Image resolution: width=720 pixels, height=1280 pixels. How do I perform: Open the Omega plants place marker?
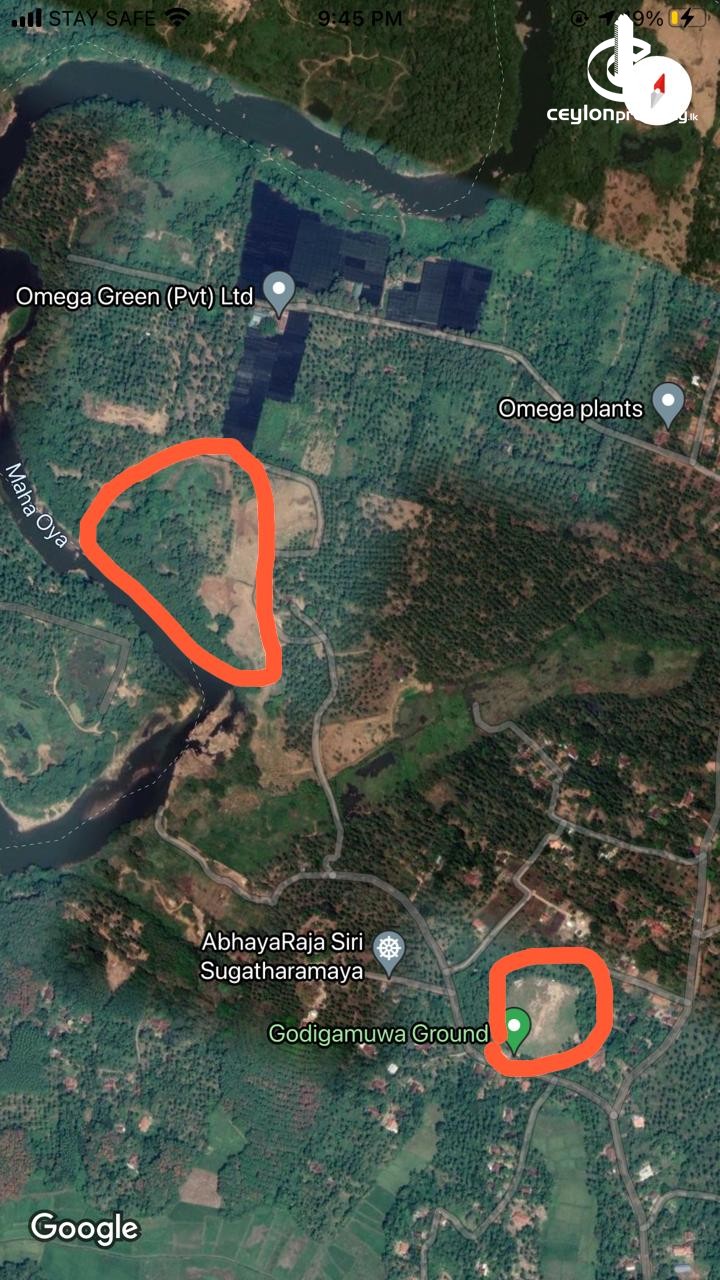(668, 404)
